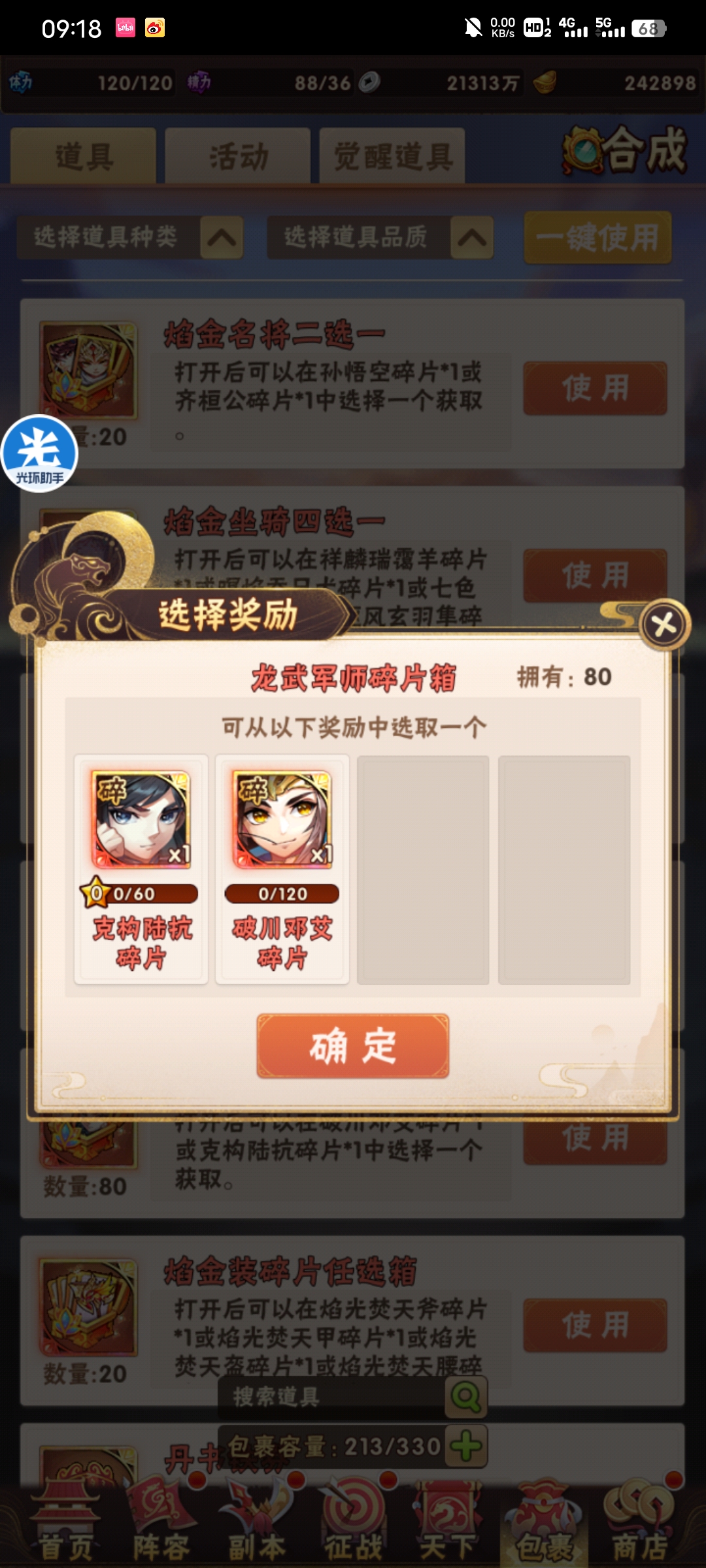This screenshot has height=1568, width=706.
Task: Use 焰金装碎片任选箱 item
Action: 595,1326
